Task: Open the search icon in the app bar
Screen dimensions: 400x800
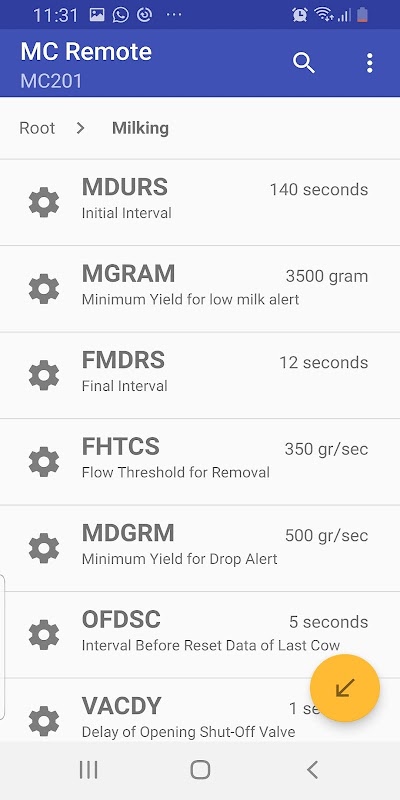Action: 304,63
